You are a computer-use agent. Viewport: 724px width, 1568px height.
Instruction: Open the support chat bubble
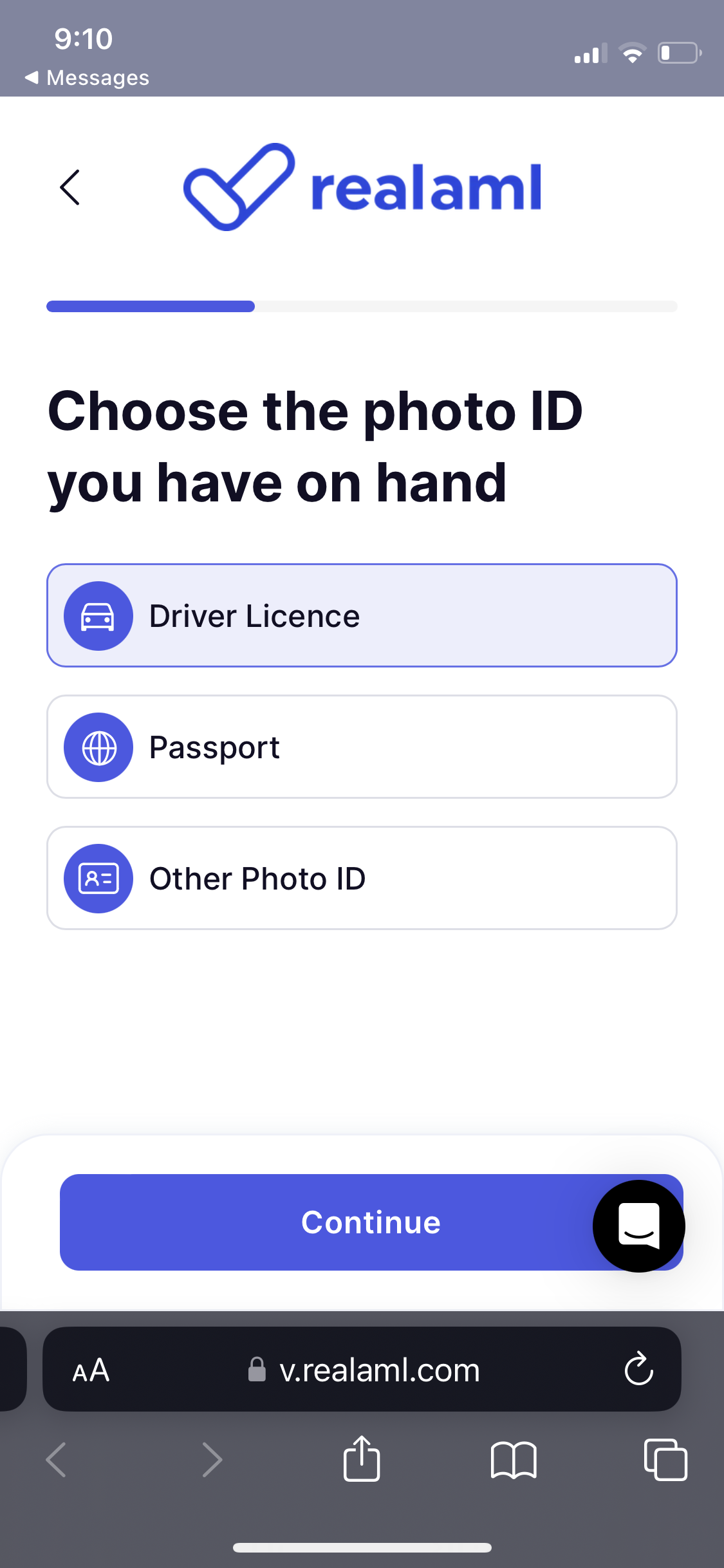[638, 1226]
